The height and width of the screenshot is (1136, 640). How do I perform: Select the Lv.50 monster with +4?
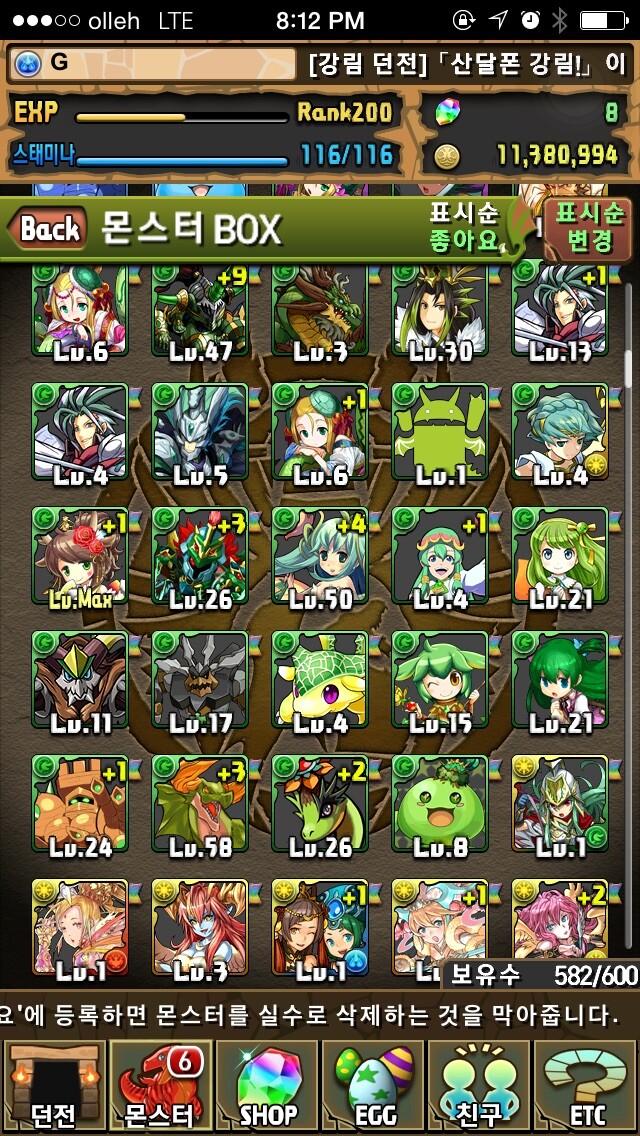320,557
